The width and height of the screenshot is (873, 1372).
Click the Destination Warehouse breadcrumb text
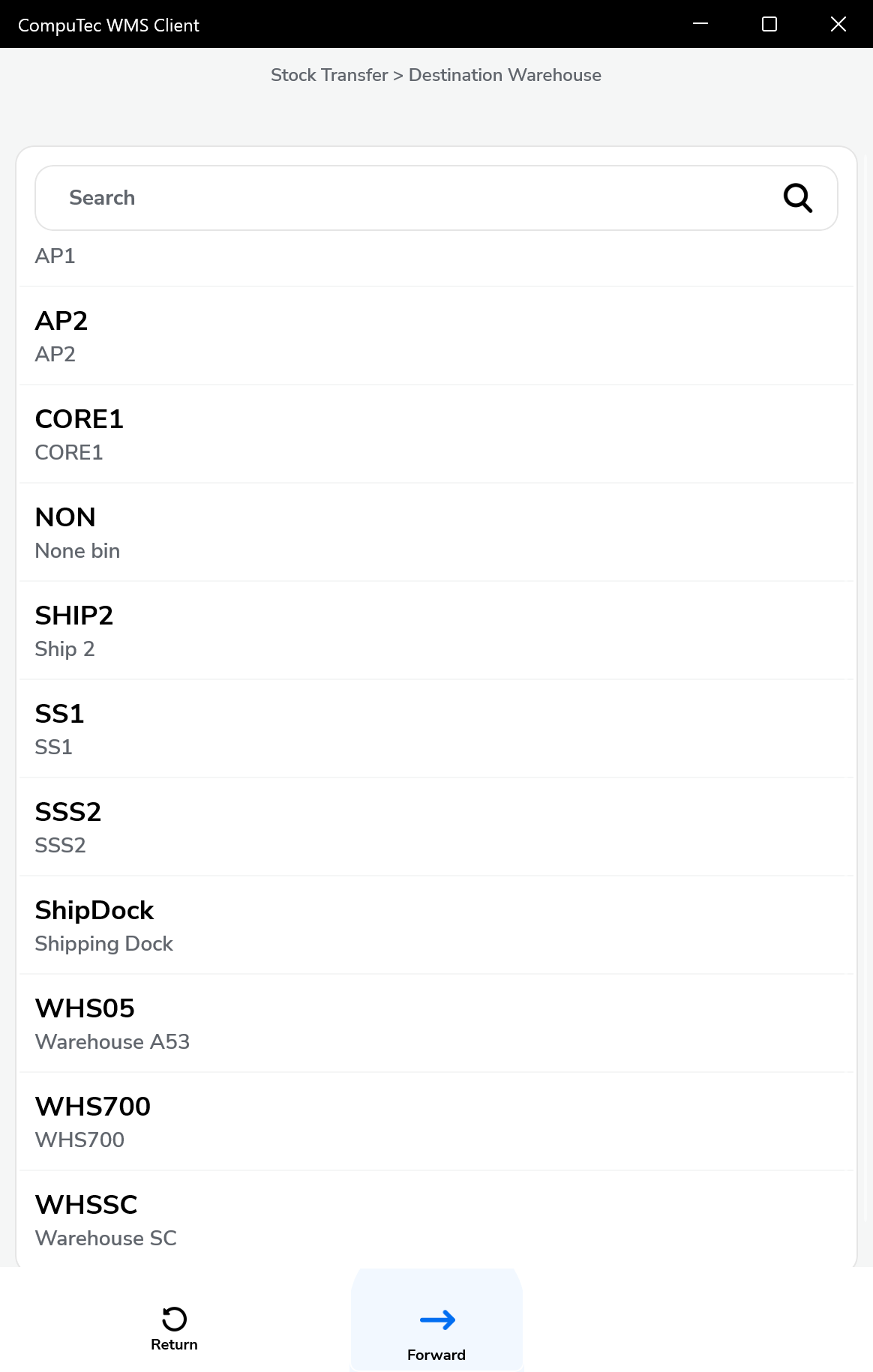coord(504,75)
